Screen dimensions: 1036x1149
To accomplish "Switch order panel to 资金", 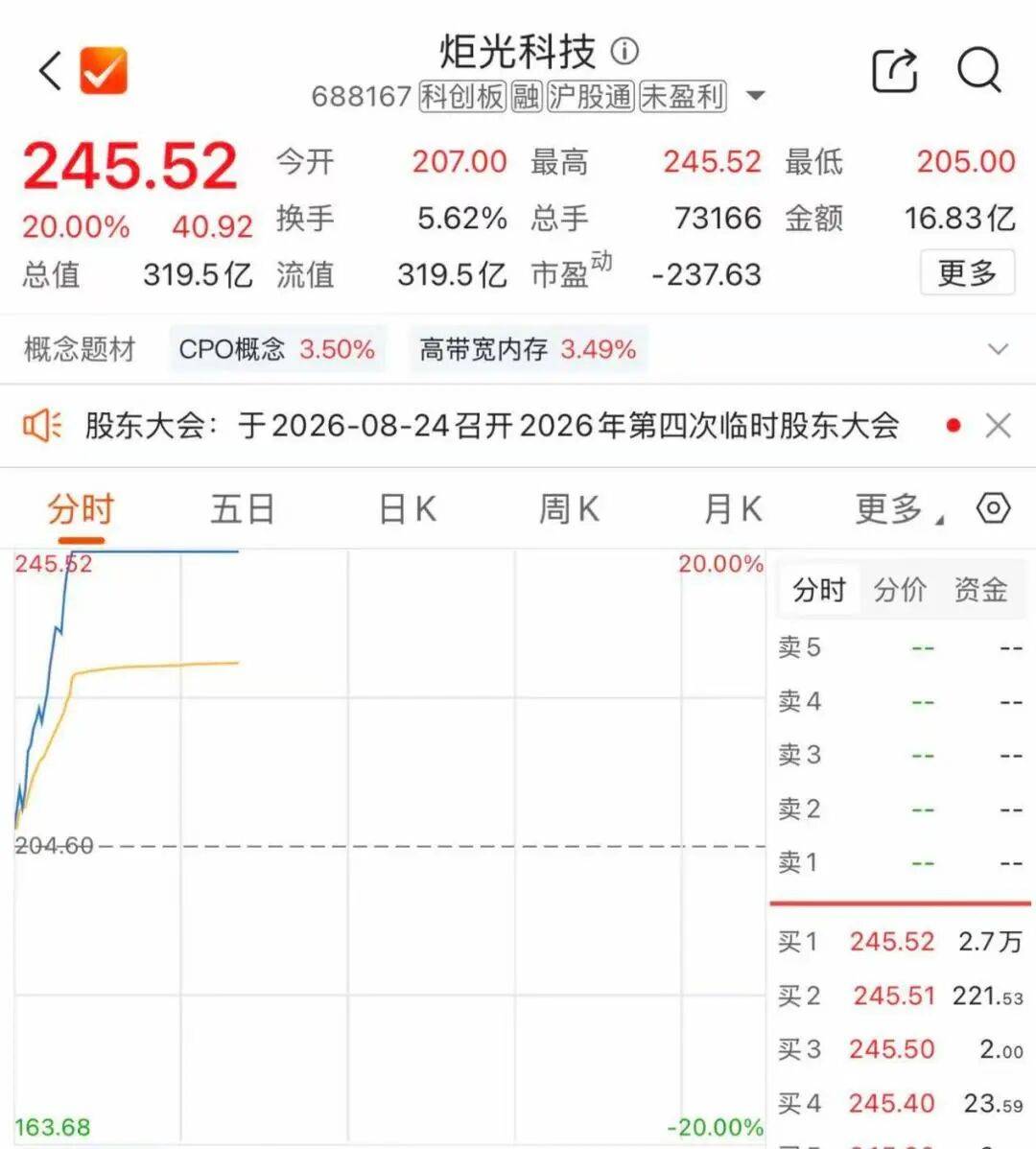I will point(981,590).
